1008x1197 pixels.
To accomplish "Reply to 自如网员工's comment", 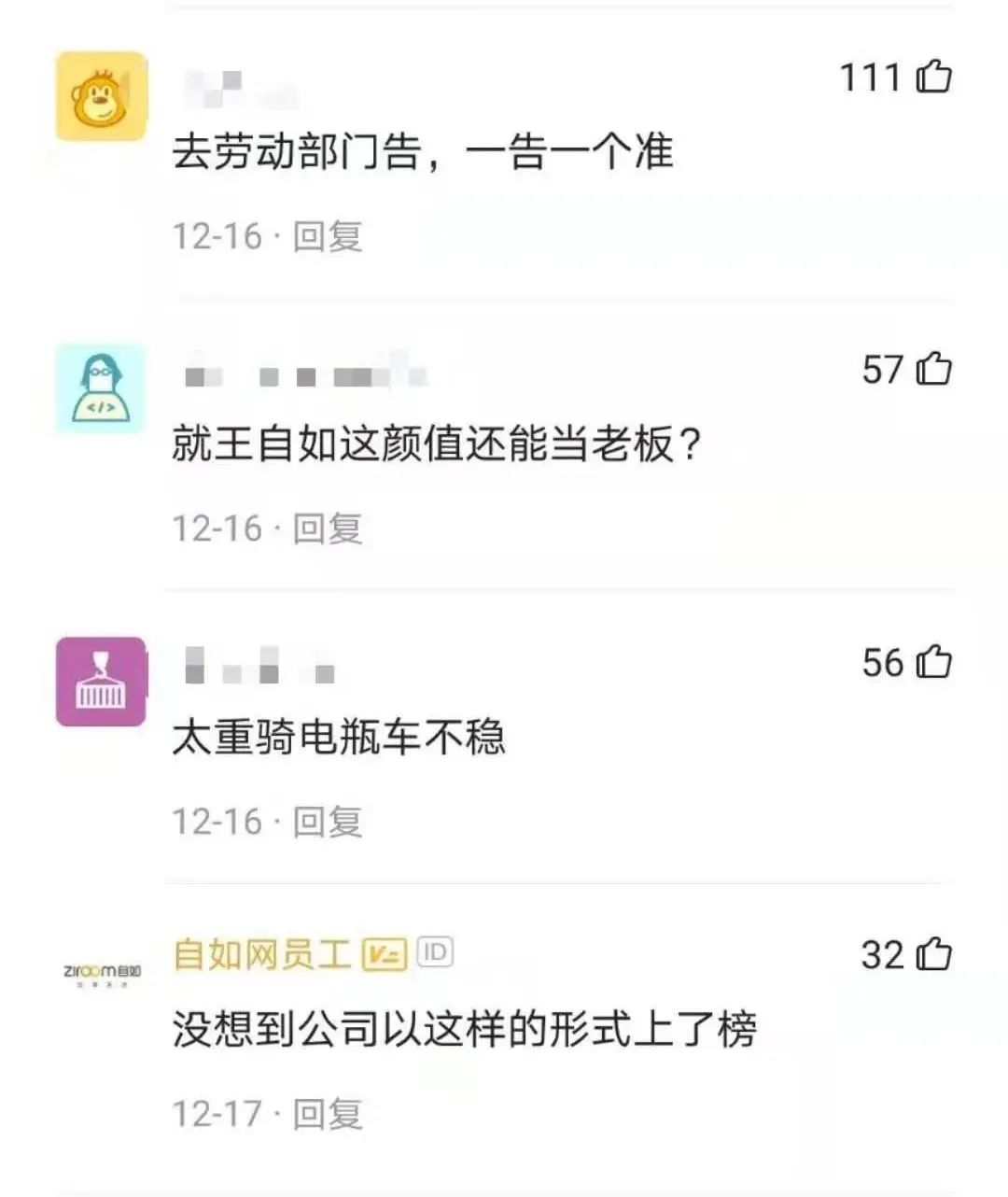I will click(328, 1114).
